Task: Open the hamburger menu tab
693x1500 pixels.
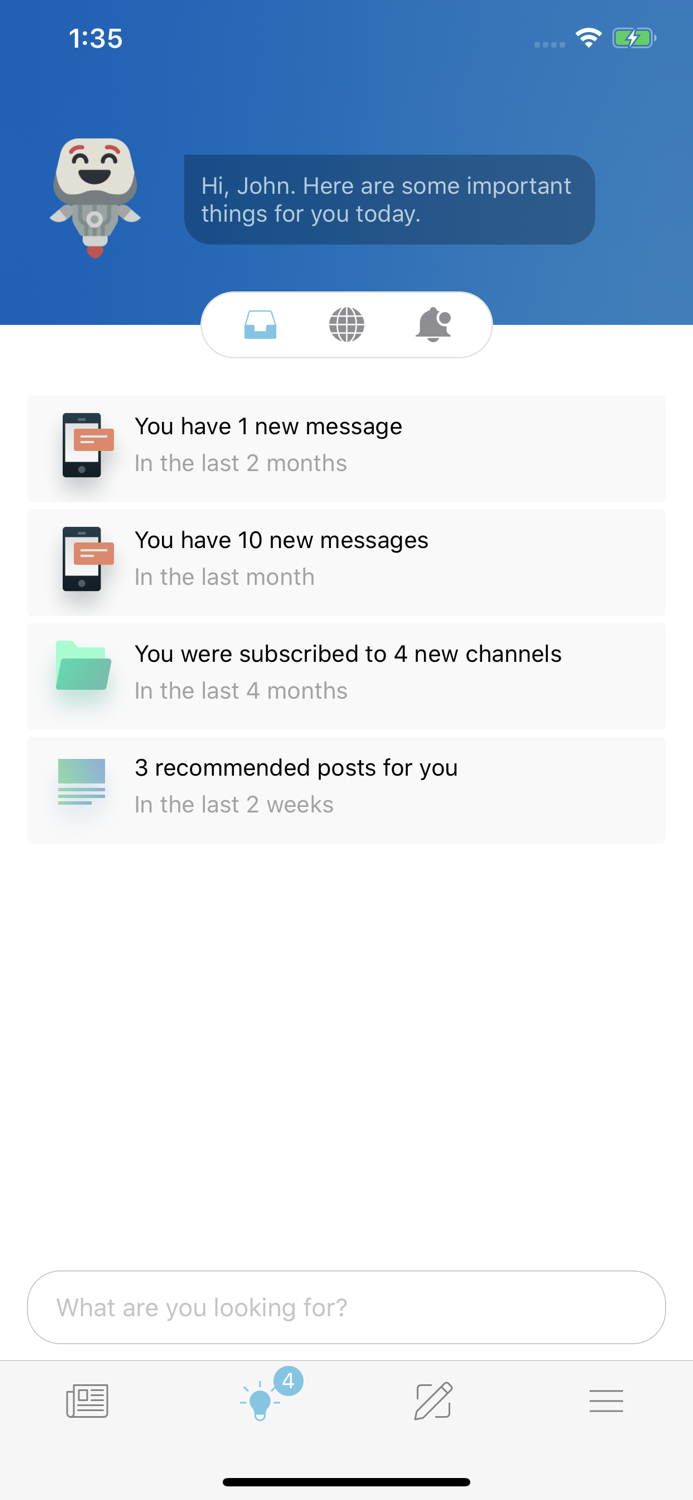Action: pos(606,1401)
